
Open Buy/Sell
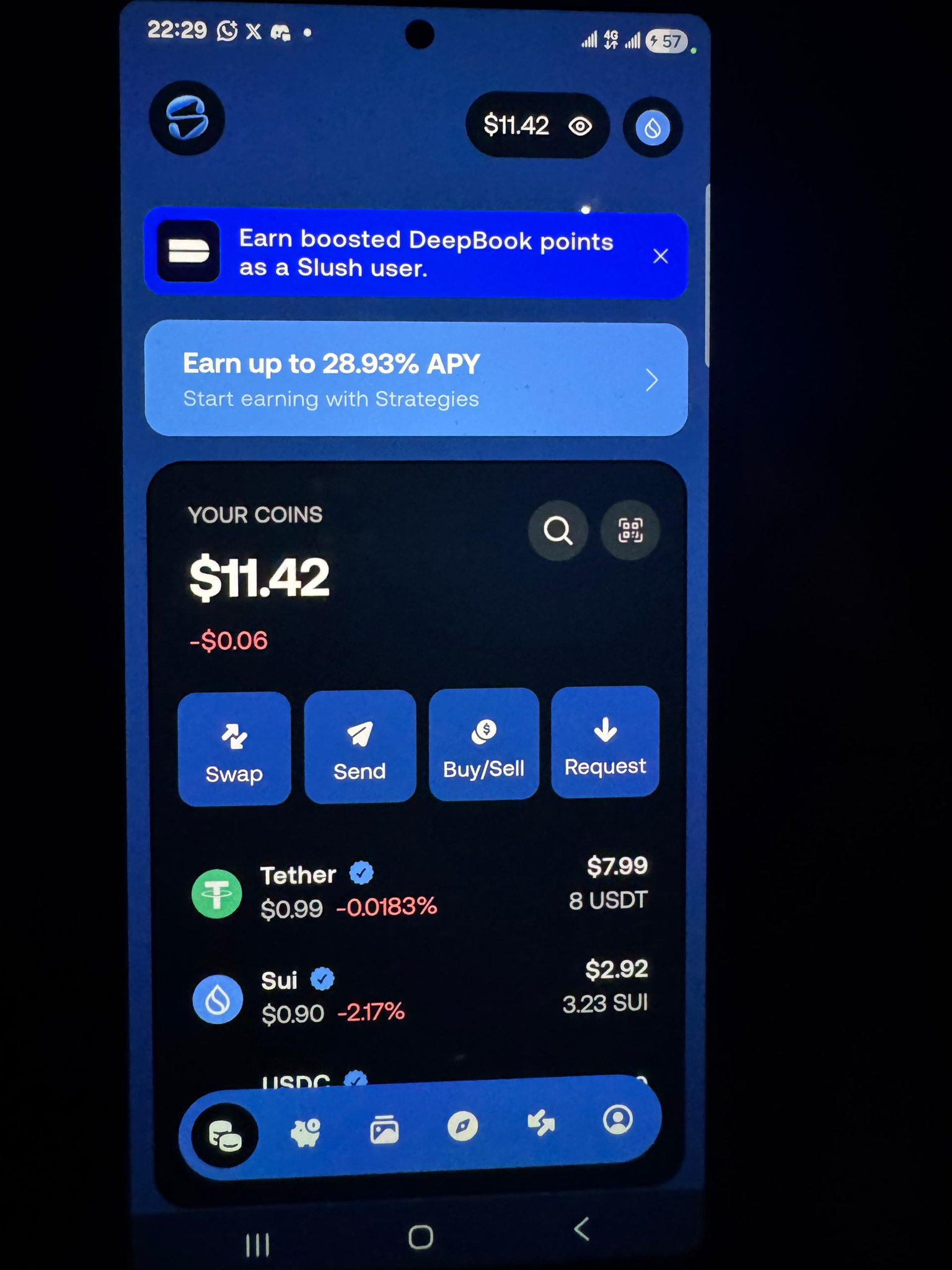pyautogui.click(x=483, y=744)
